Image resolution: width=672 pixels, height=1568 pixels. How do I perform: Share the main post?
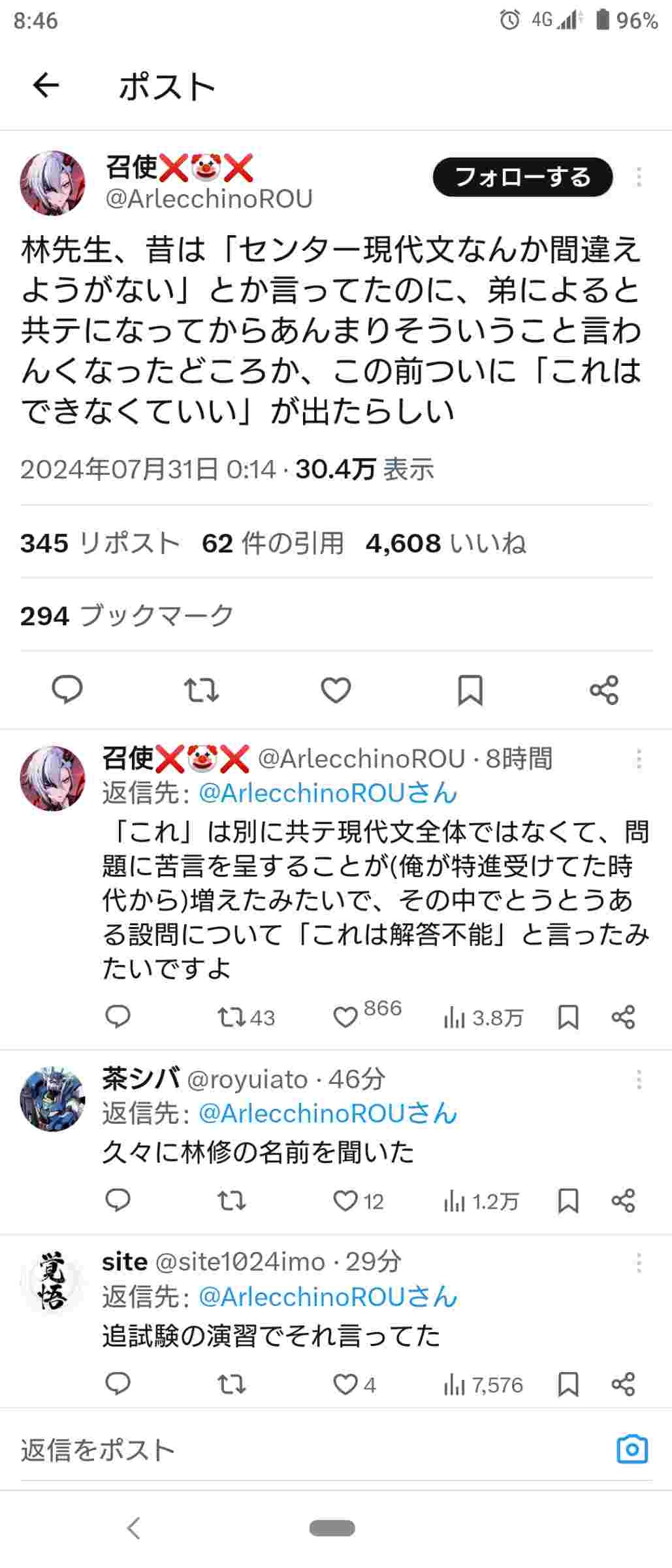(x=604, y=690)
